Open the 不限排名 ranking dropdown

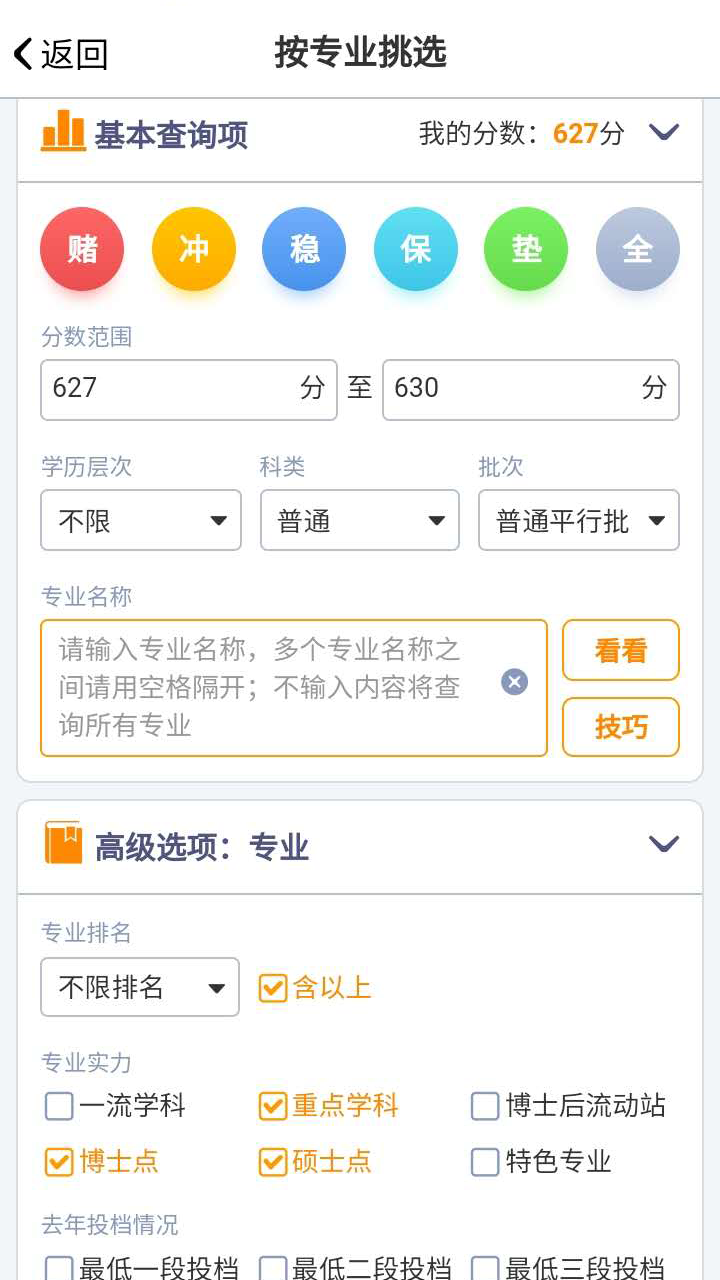(140, 988)
